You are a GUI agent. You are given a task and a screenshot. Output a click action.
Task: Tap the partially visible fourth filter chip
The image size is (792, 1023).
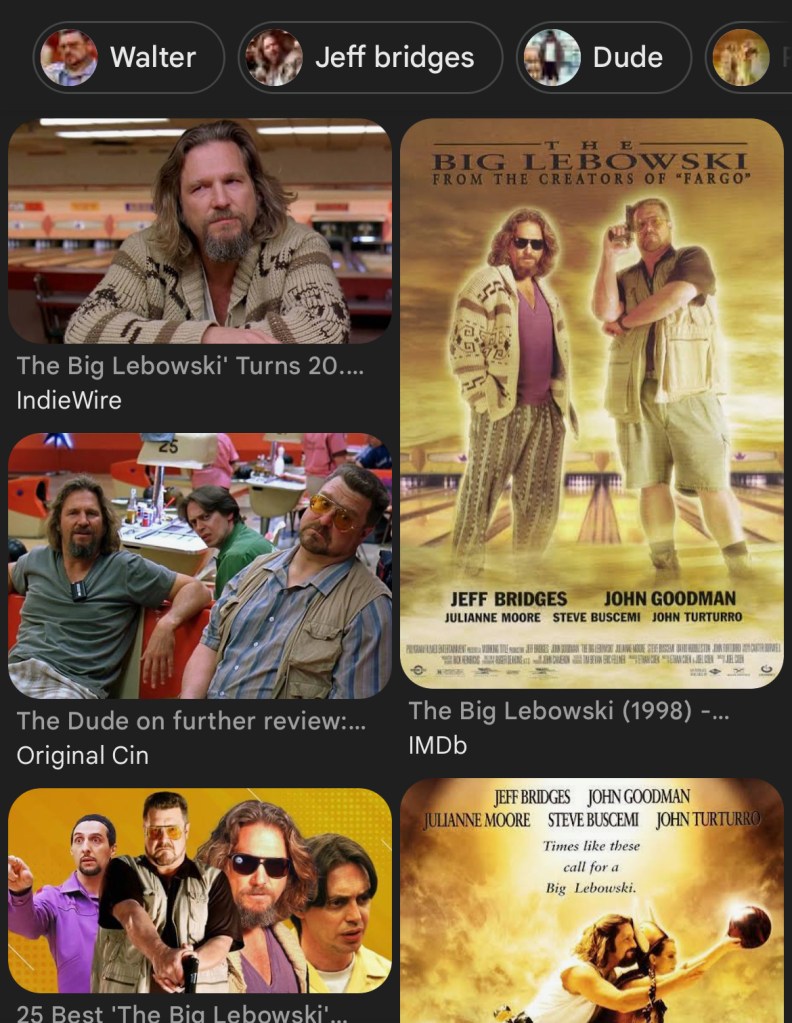[x=748, y=57]
